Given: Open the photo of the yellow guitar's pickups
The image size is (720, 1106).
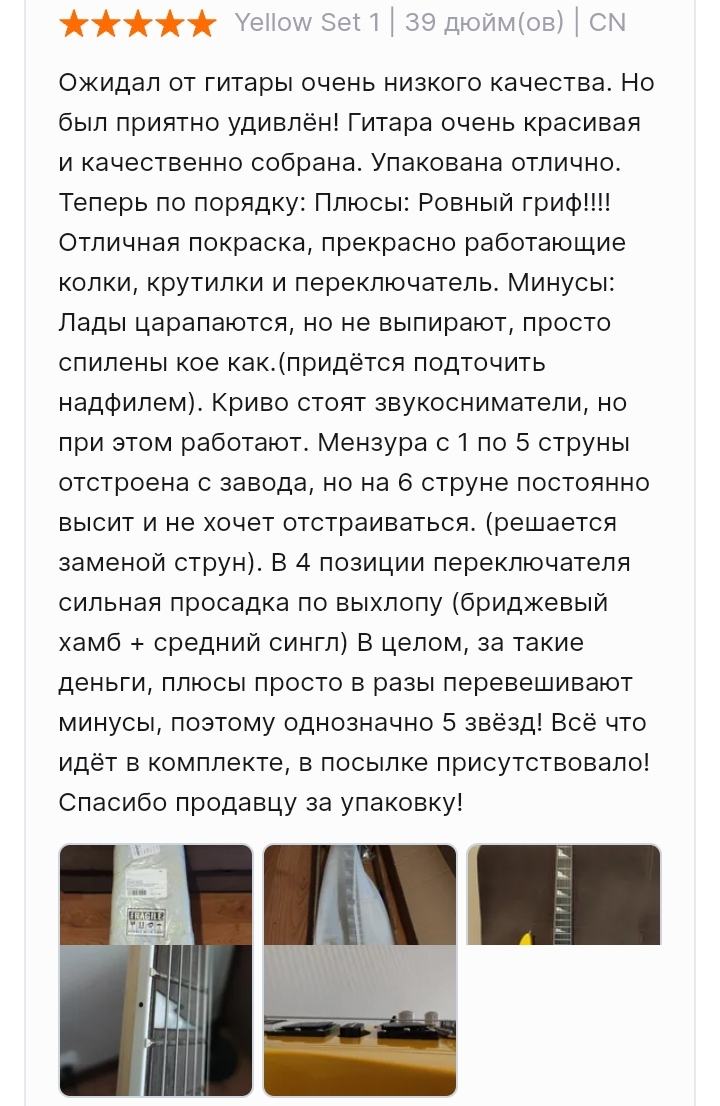Looking at the screenshot, I should pyautogui.click(x=360, y=1020).
